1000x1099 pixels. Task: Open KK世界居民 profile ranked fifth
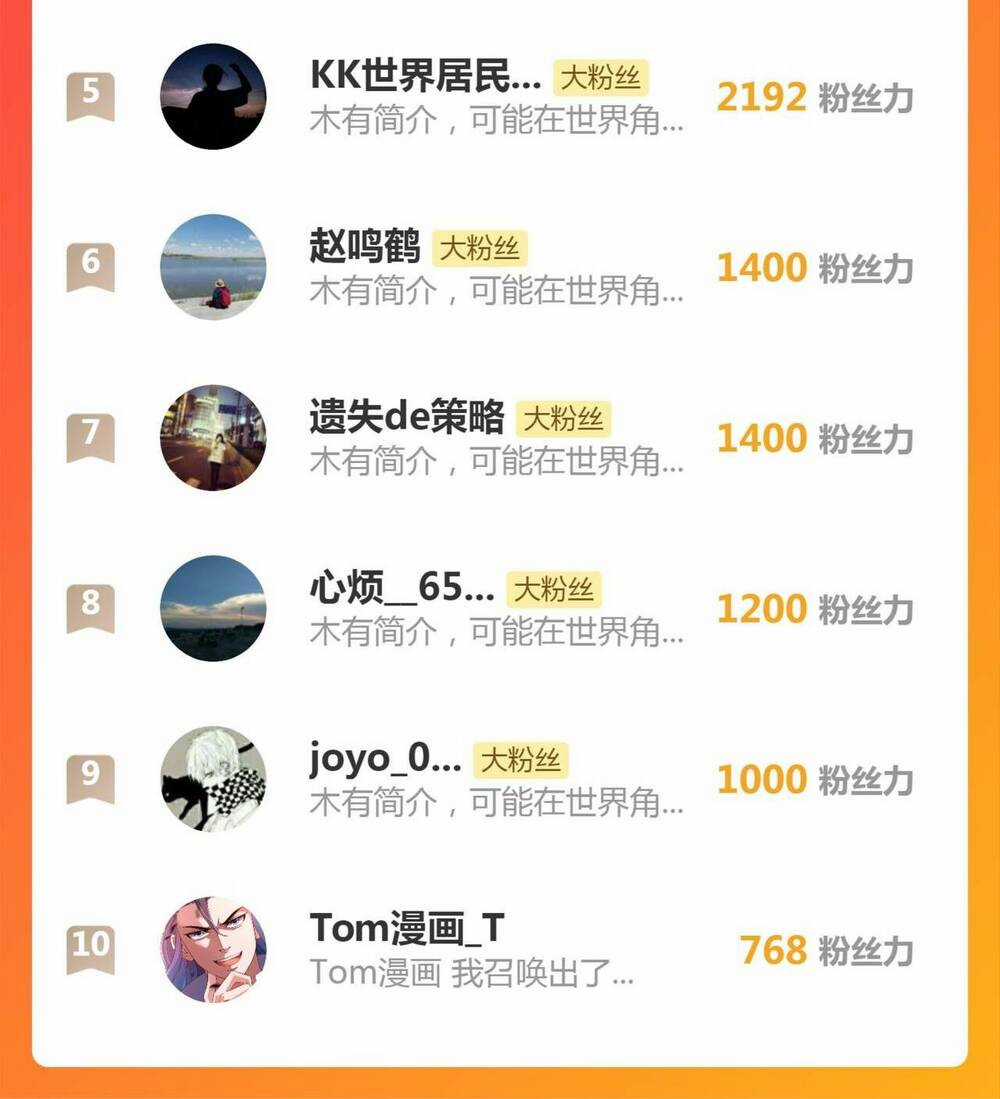[x=425, y=77]
